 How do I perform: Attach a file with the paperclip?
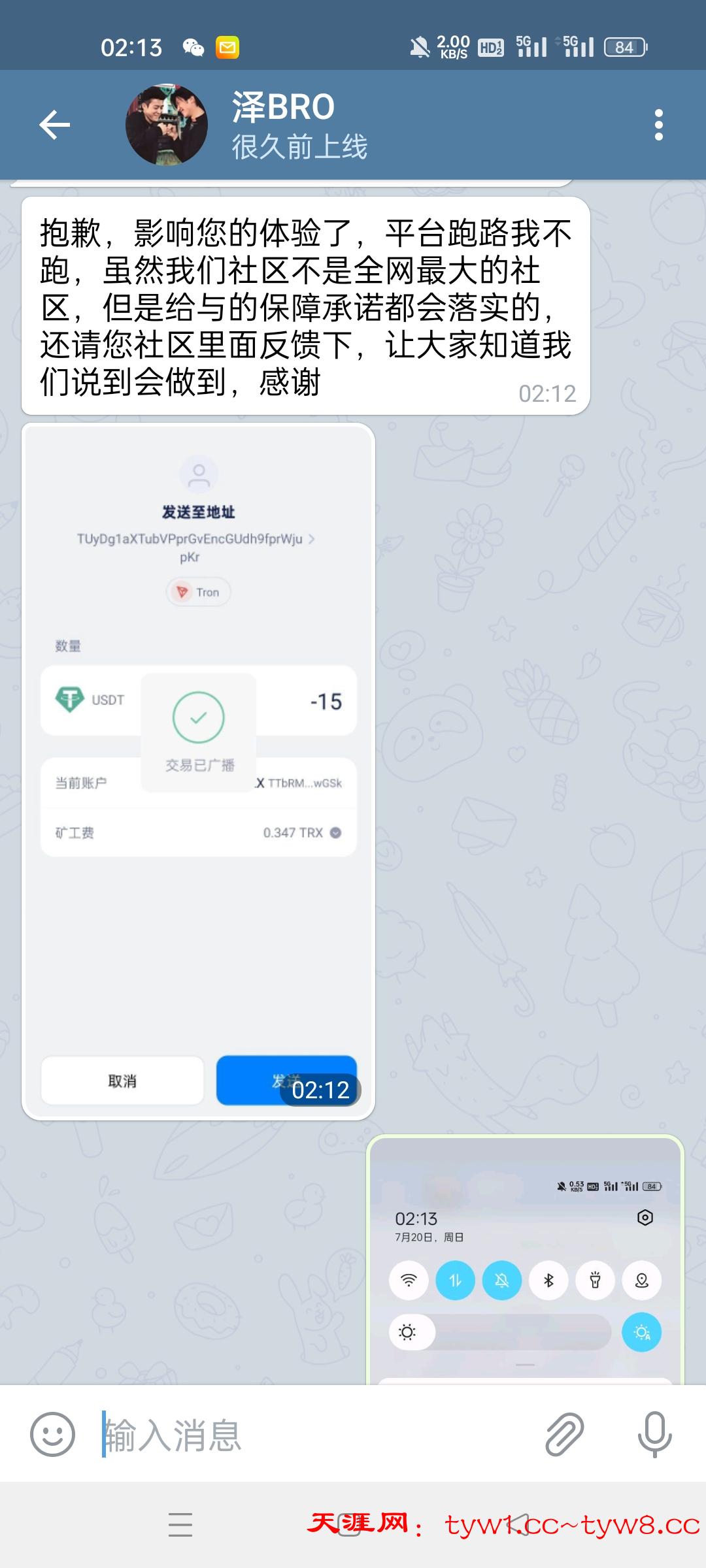pos(564,1434)
